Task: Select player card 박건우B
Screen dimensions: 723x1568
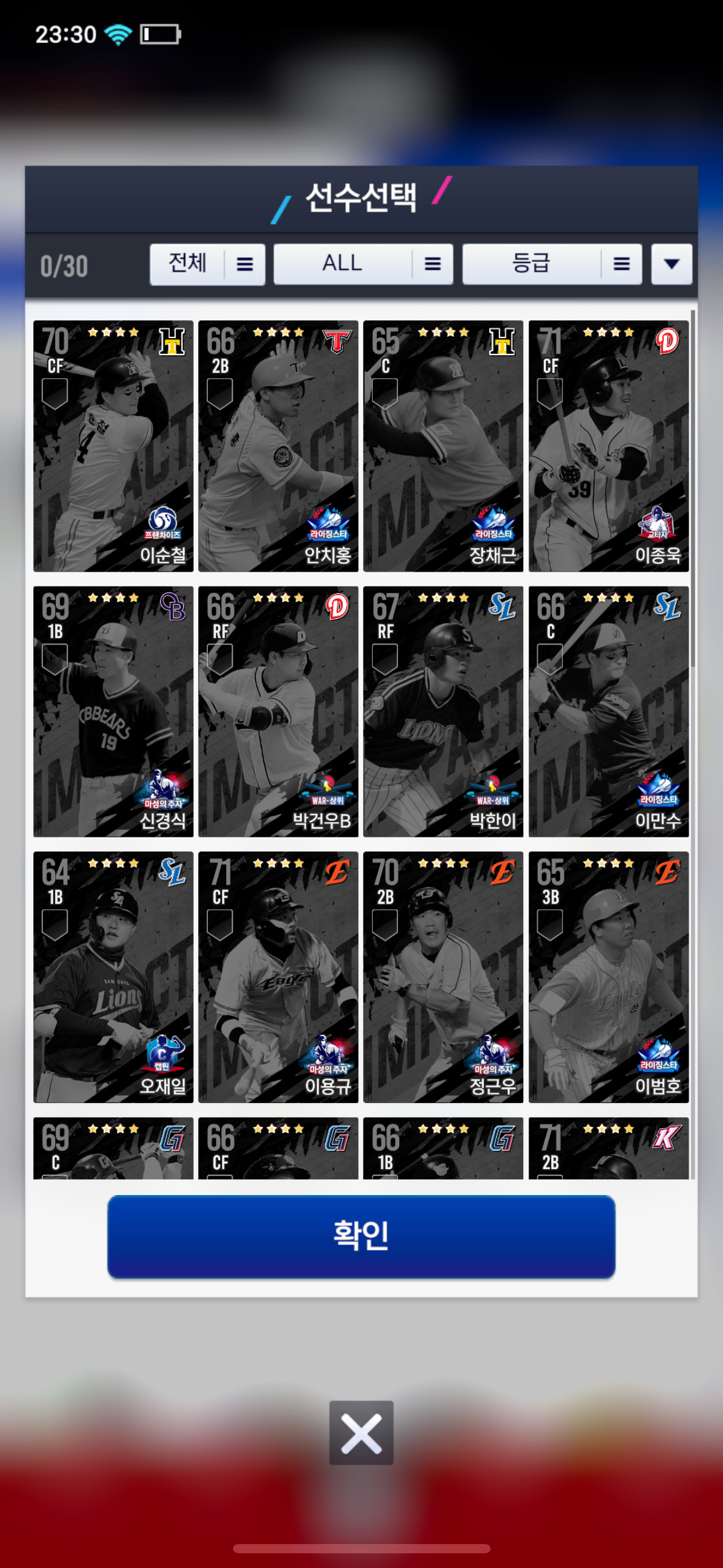Action: [x=278, y=712]
